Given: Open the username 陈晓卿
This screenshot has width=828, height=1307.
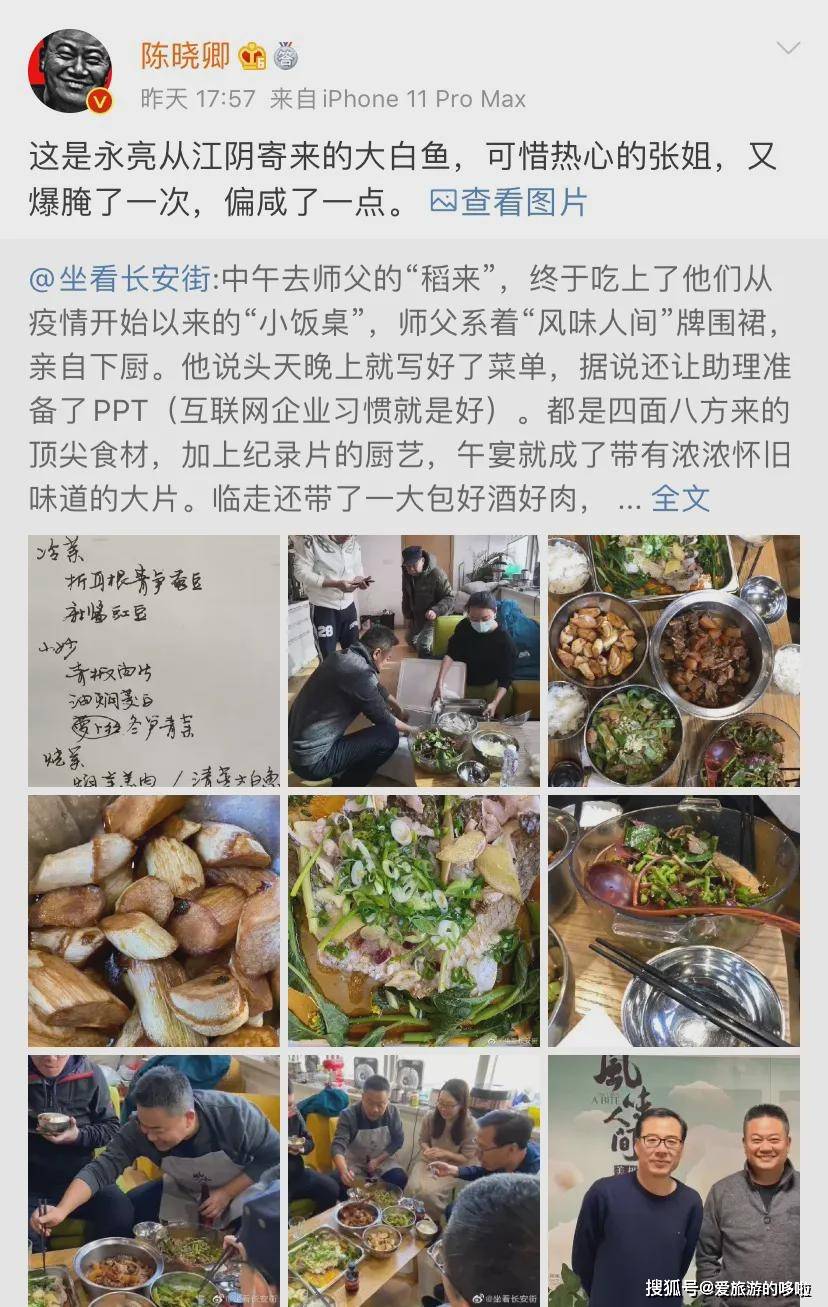Looking at the screenshot, I should click(184, 56).
